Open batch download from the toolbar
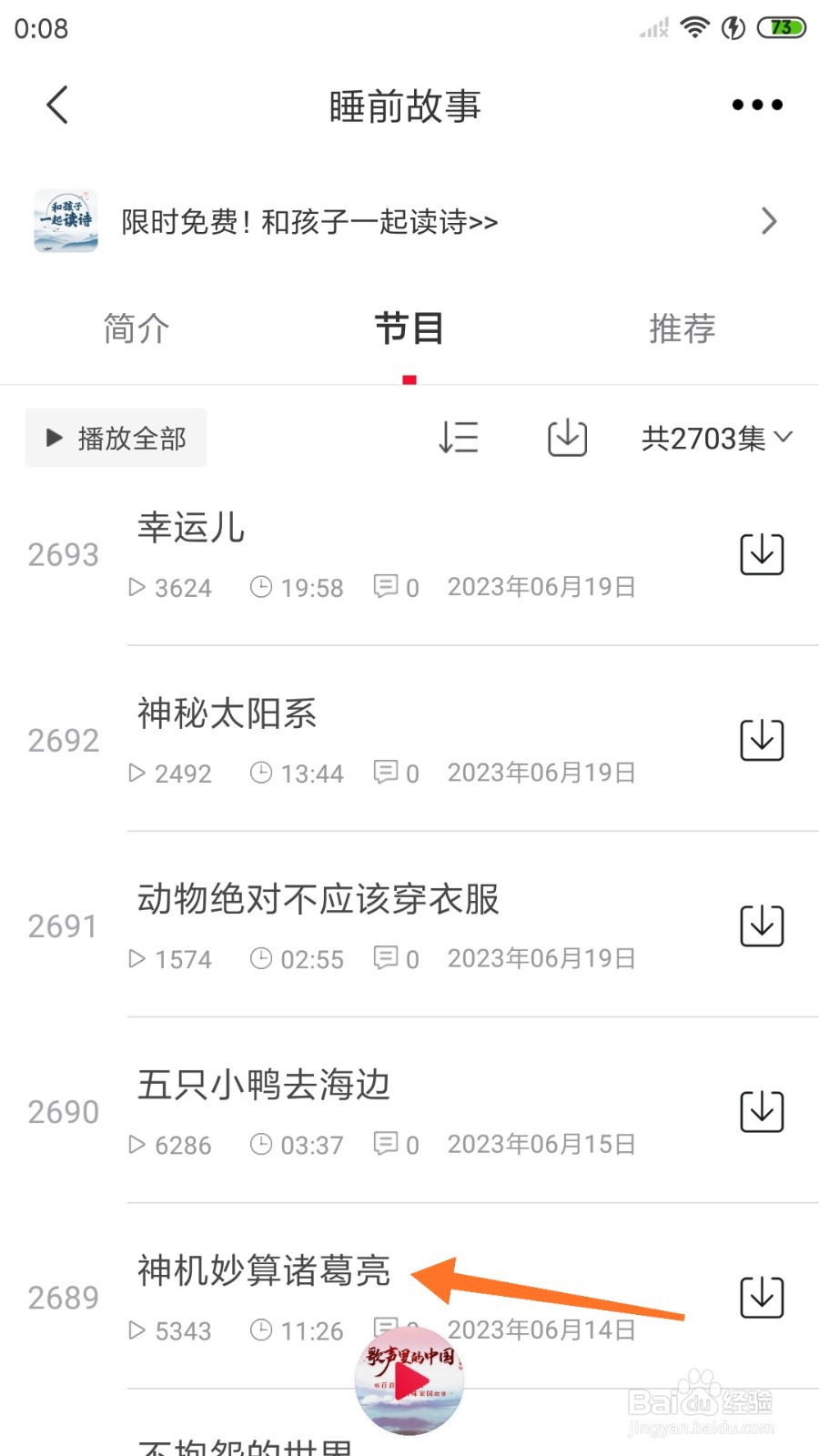The height and width of the screenshot is (1456, 819). [567, 438]
